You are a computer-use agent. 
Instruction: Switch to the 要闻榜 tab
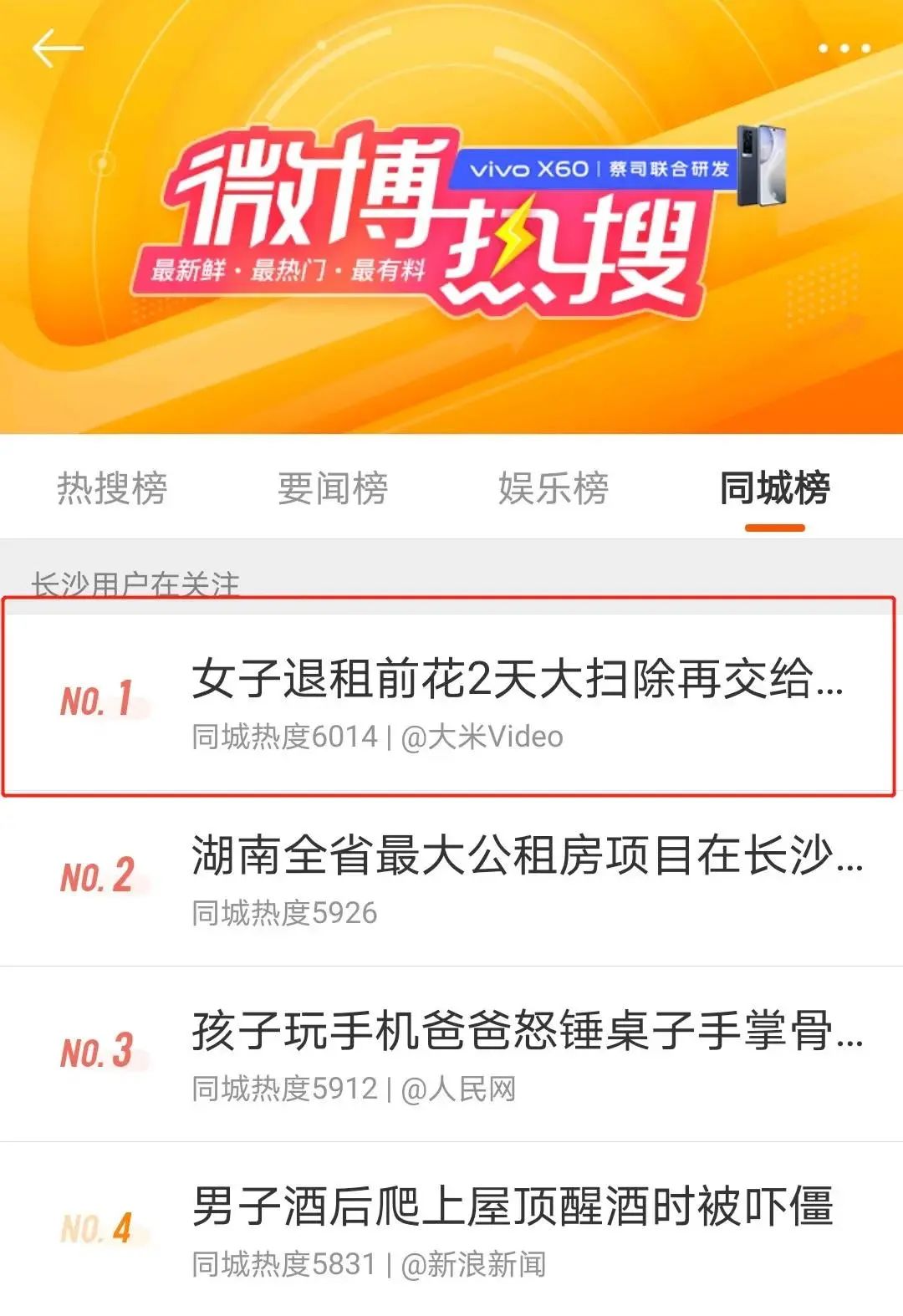point(333,488)
